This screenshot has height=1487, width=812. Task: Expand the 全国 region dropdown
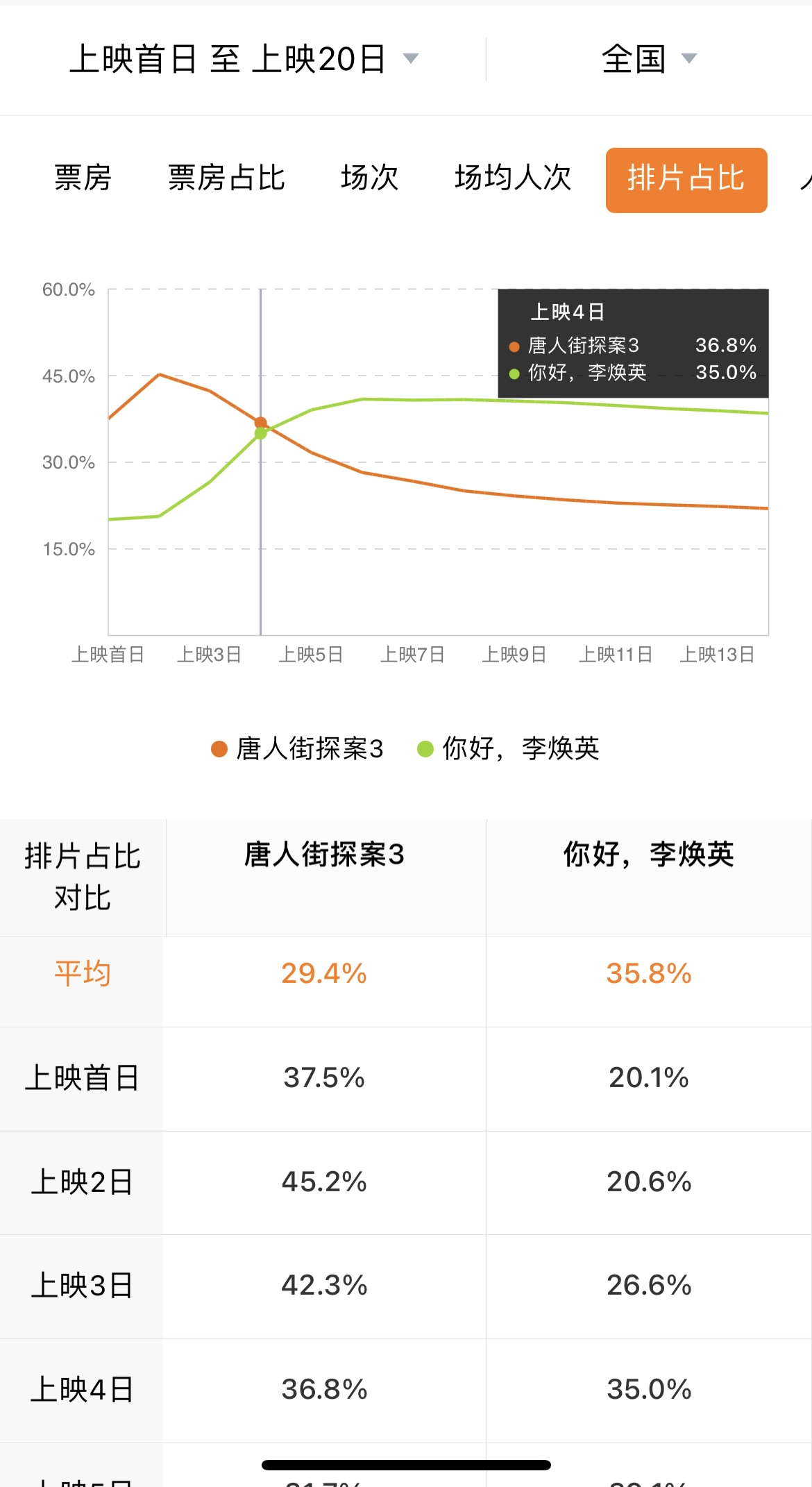point(648,59)
